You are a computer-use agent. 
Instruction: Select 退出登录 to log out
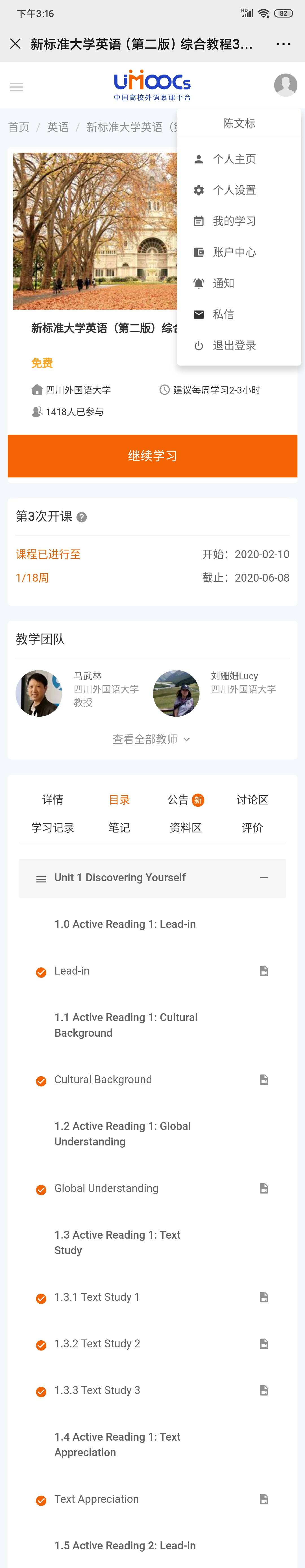234,345
